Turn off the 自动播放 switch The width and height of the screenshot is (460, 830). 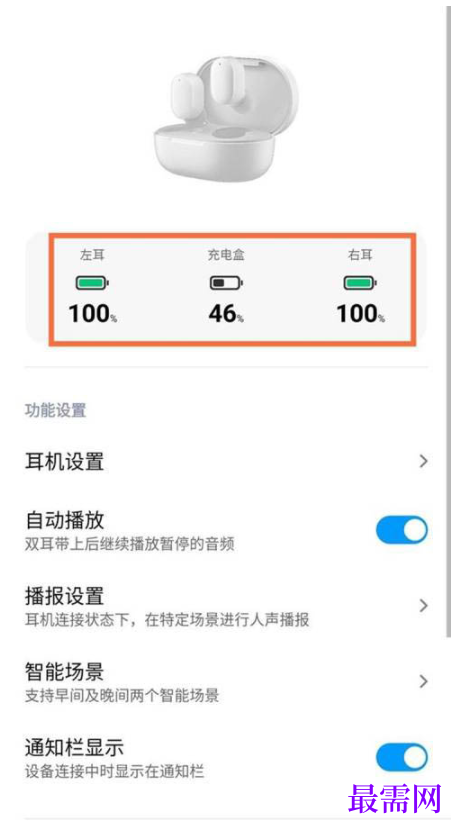click(402, 530)
